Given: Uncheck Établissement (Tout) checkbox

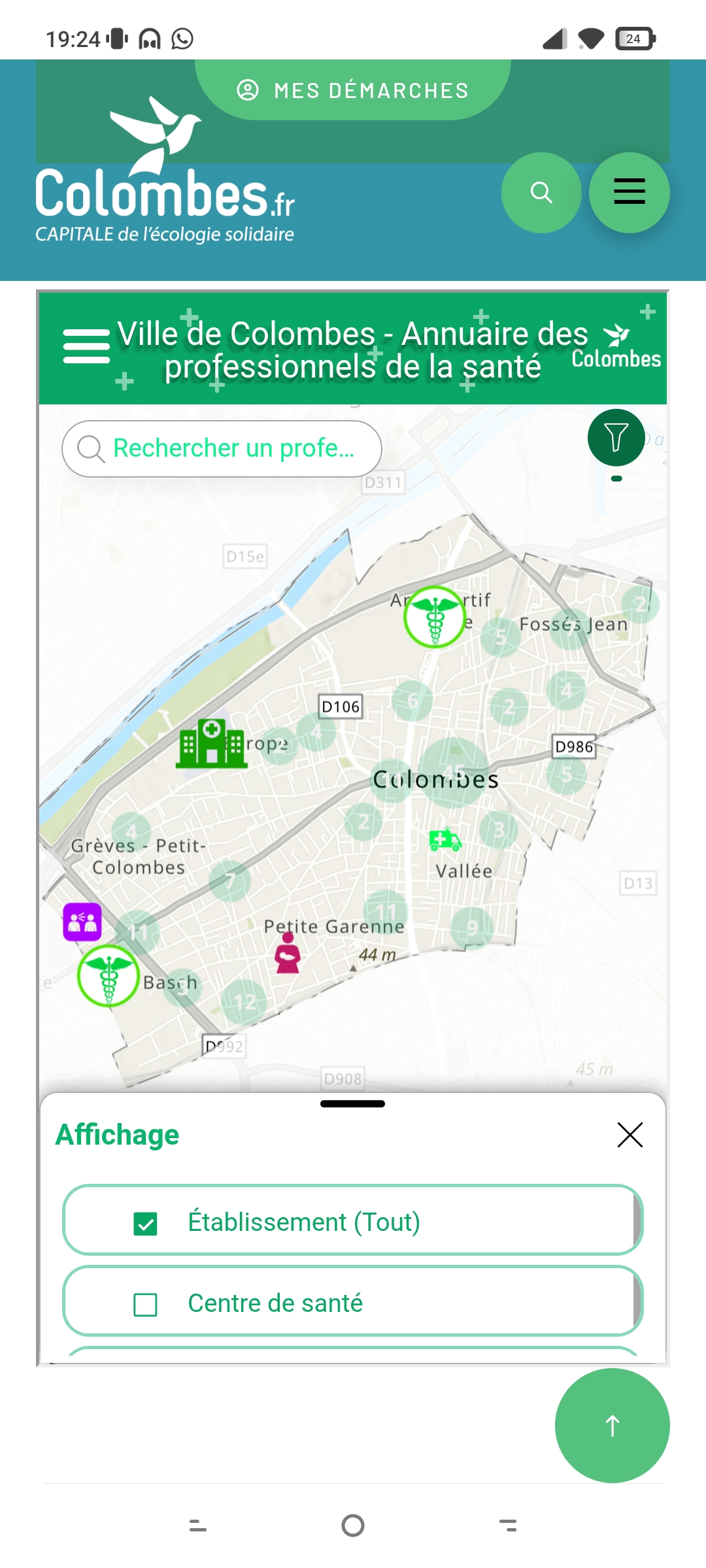Looking at the screenshot, I should (145, 1223).
